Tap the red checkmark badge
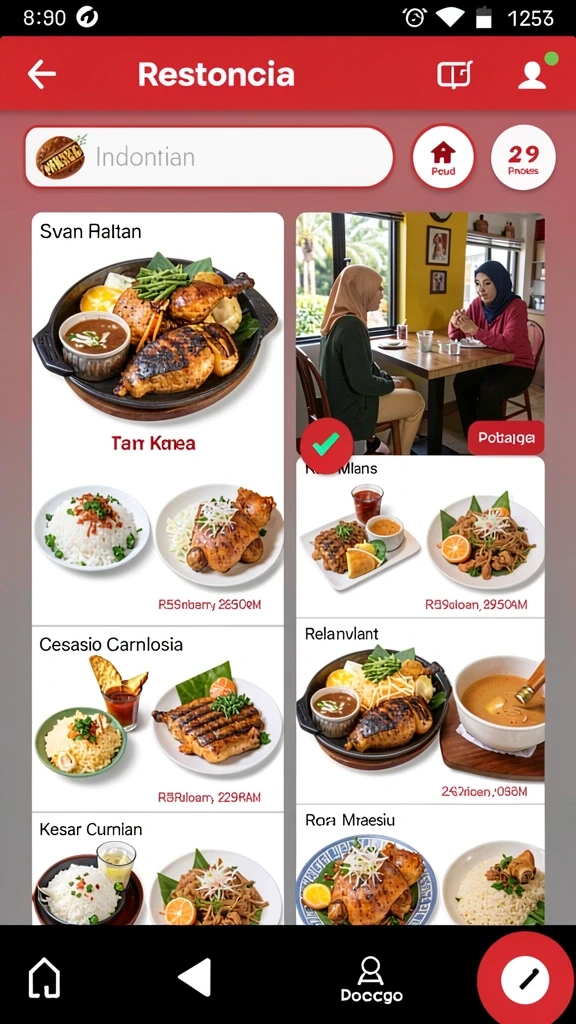Screen dimensions: 576x1024 click(x=327, y=444)
